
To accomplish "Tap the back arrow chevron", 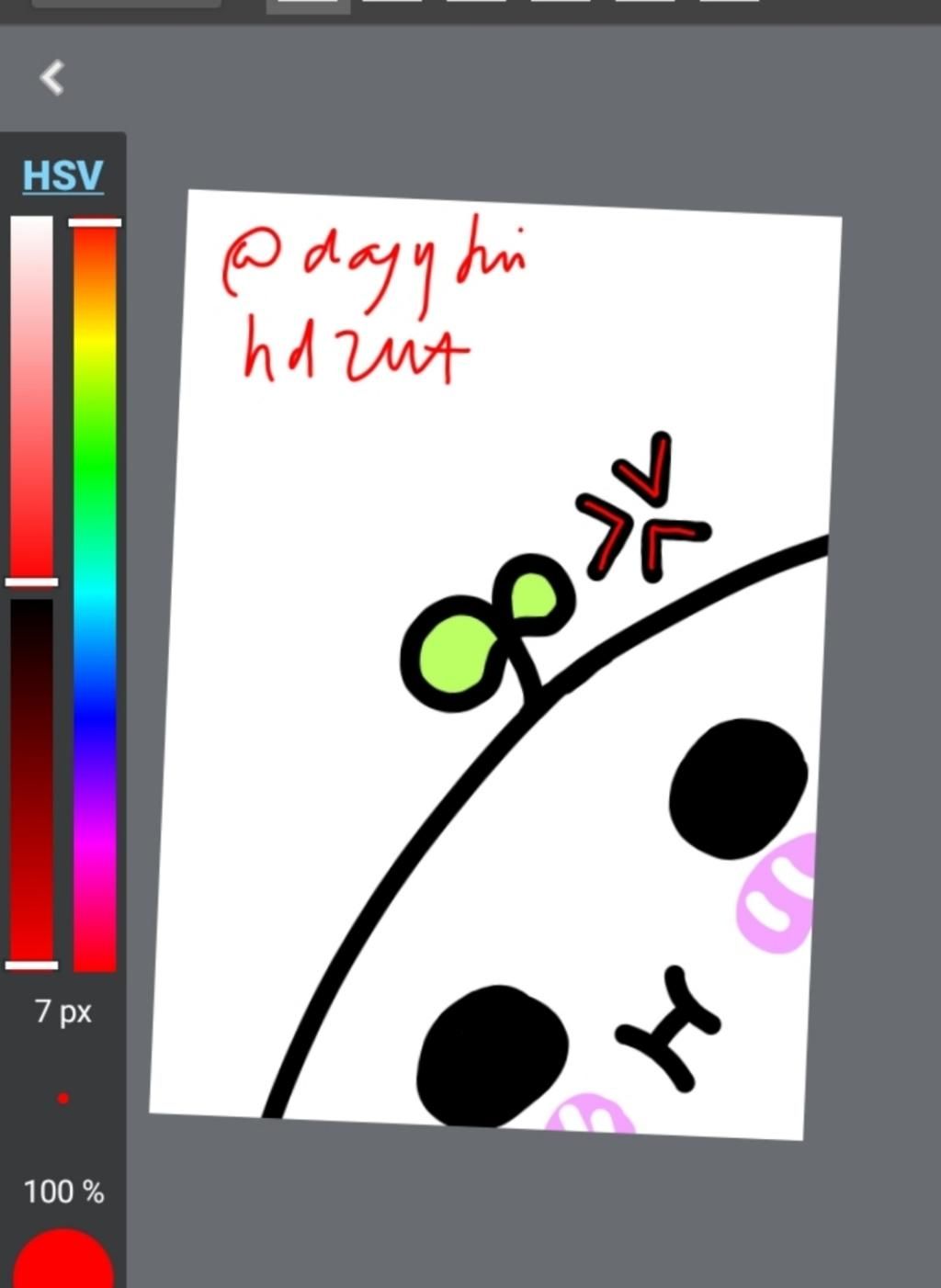I will pyautogui.click(x=52, y=78).
